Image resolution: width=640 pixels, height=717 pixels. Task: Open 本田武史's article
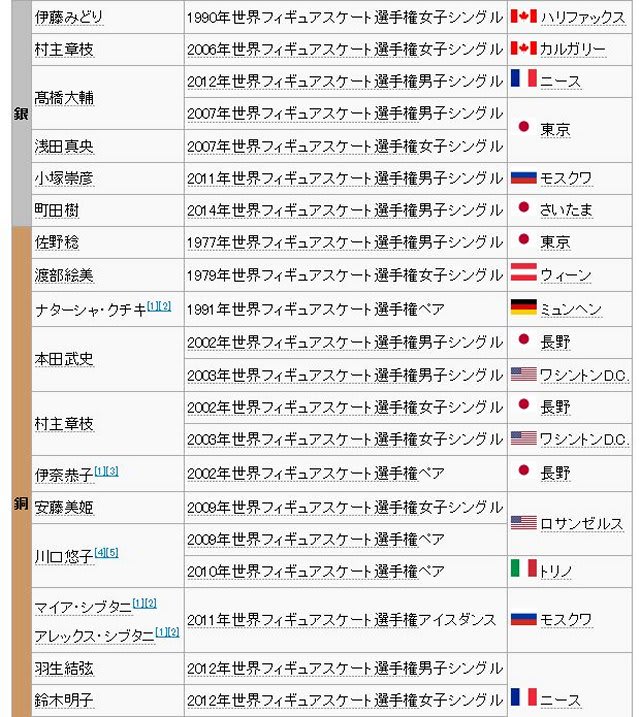[x=64, y=358]
